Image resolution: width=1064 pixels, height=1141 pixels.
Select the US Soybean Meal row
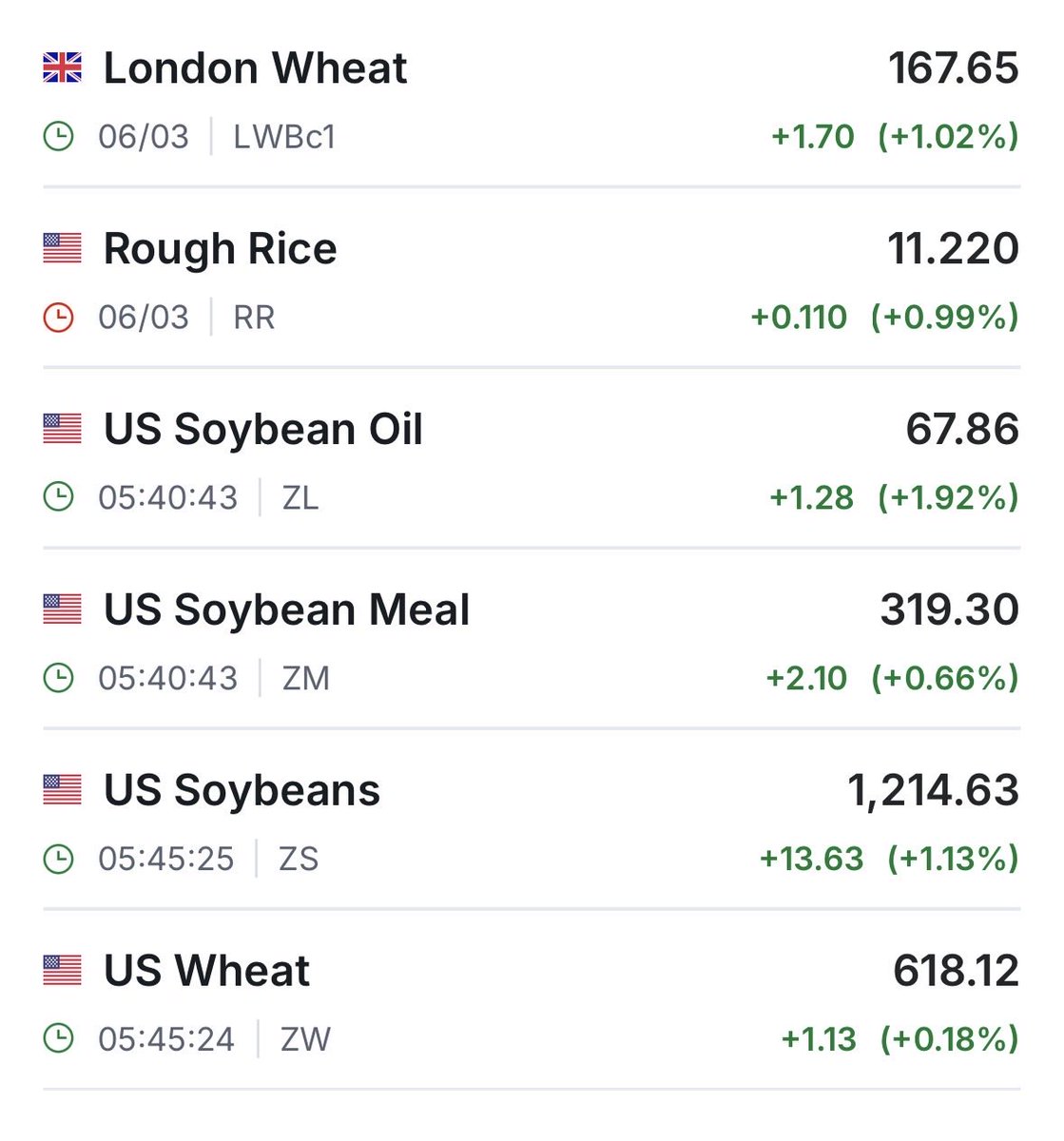point(286,610)
